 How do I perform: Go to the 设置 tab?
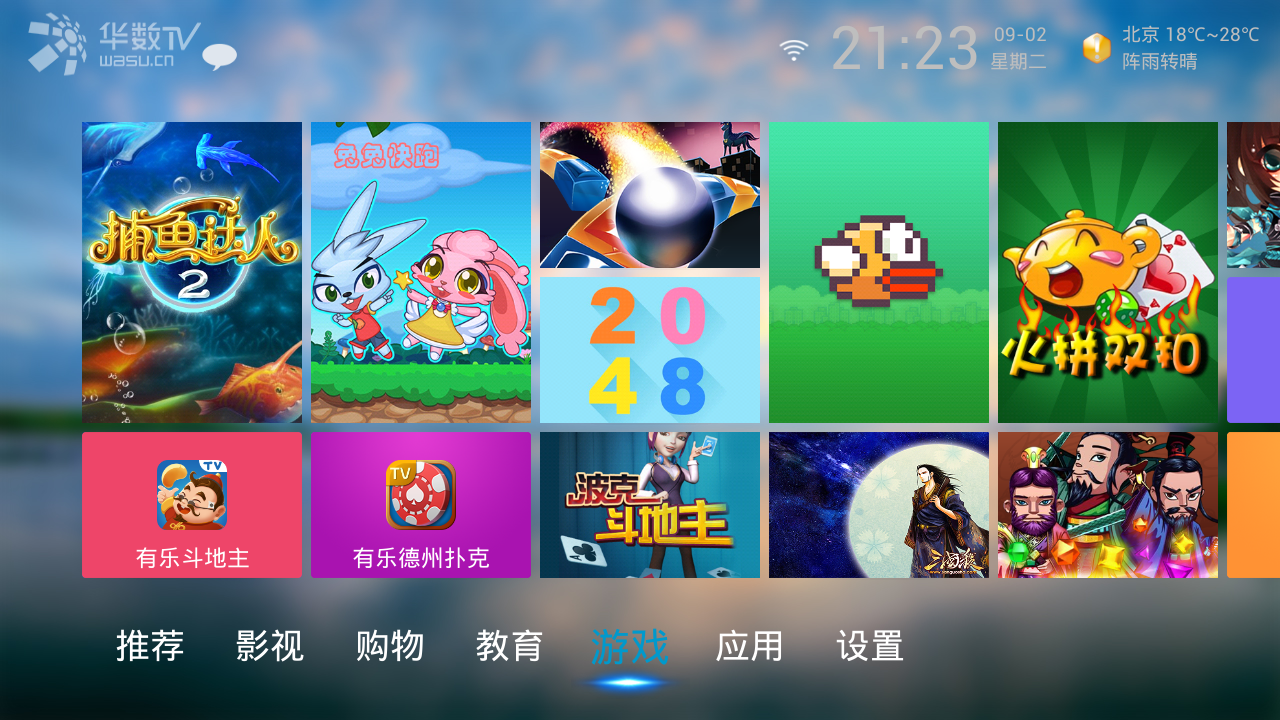870,646
